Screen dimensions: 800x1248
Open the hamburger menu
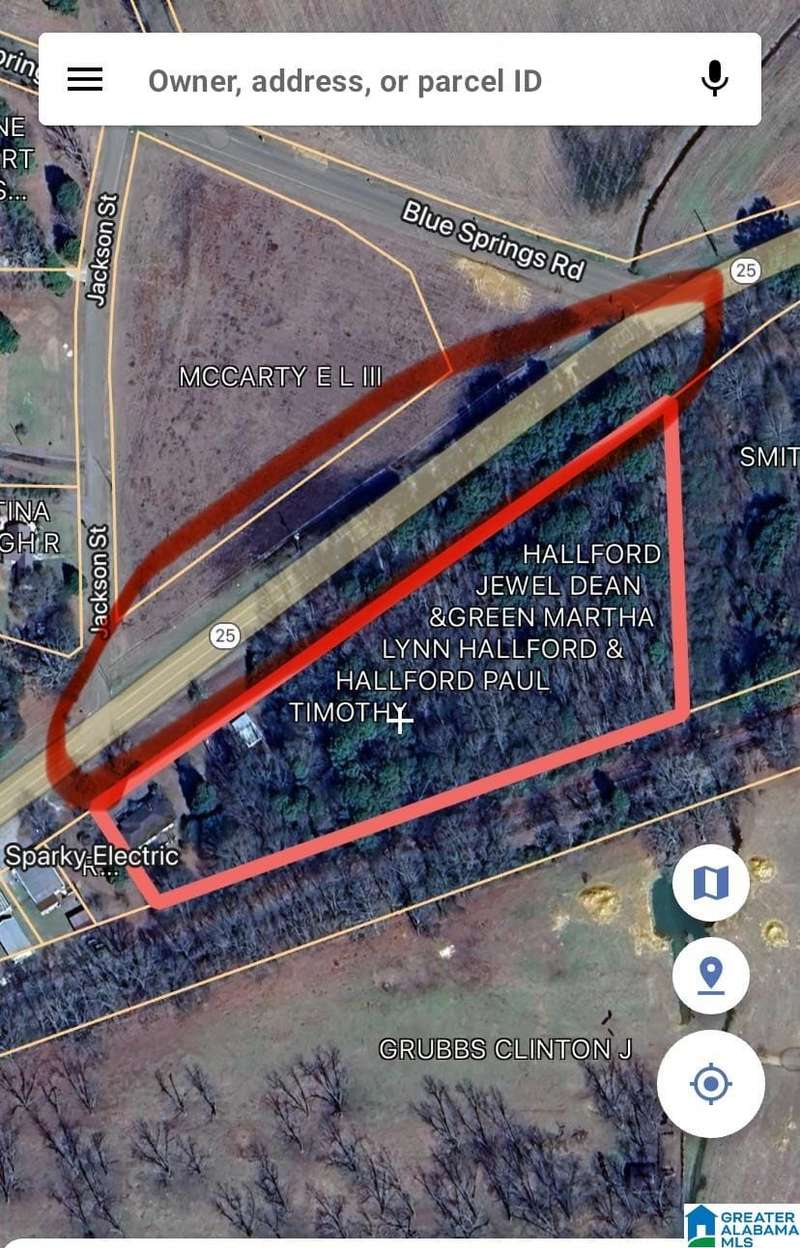(85, 80)
